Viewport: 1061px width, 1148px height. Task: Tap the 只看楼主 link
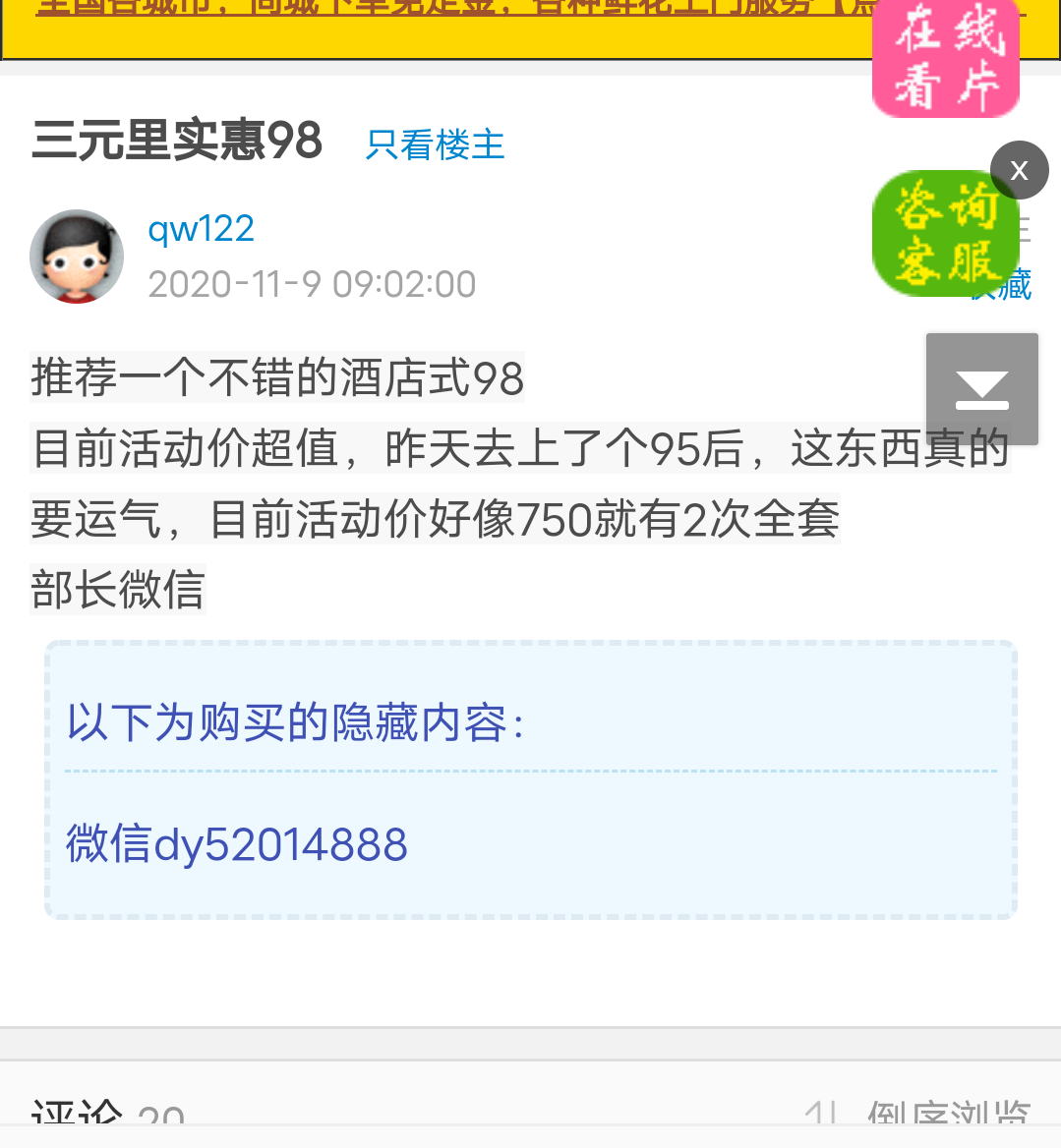point(435,144)
